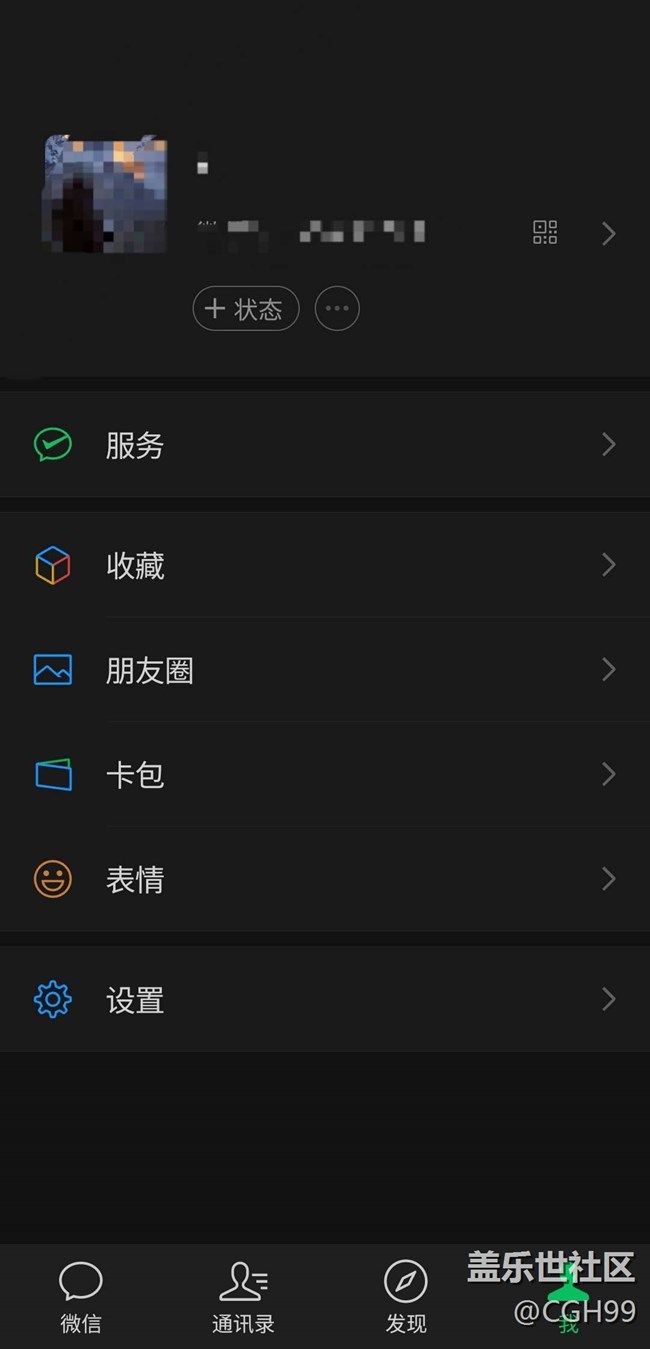Image resolution: width=650 pixels, height=1349 pixels.
Task: Open 设置 settings
Action: coord(325,1000)
